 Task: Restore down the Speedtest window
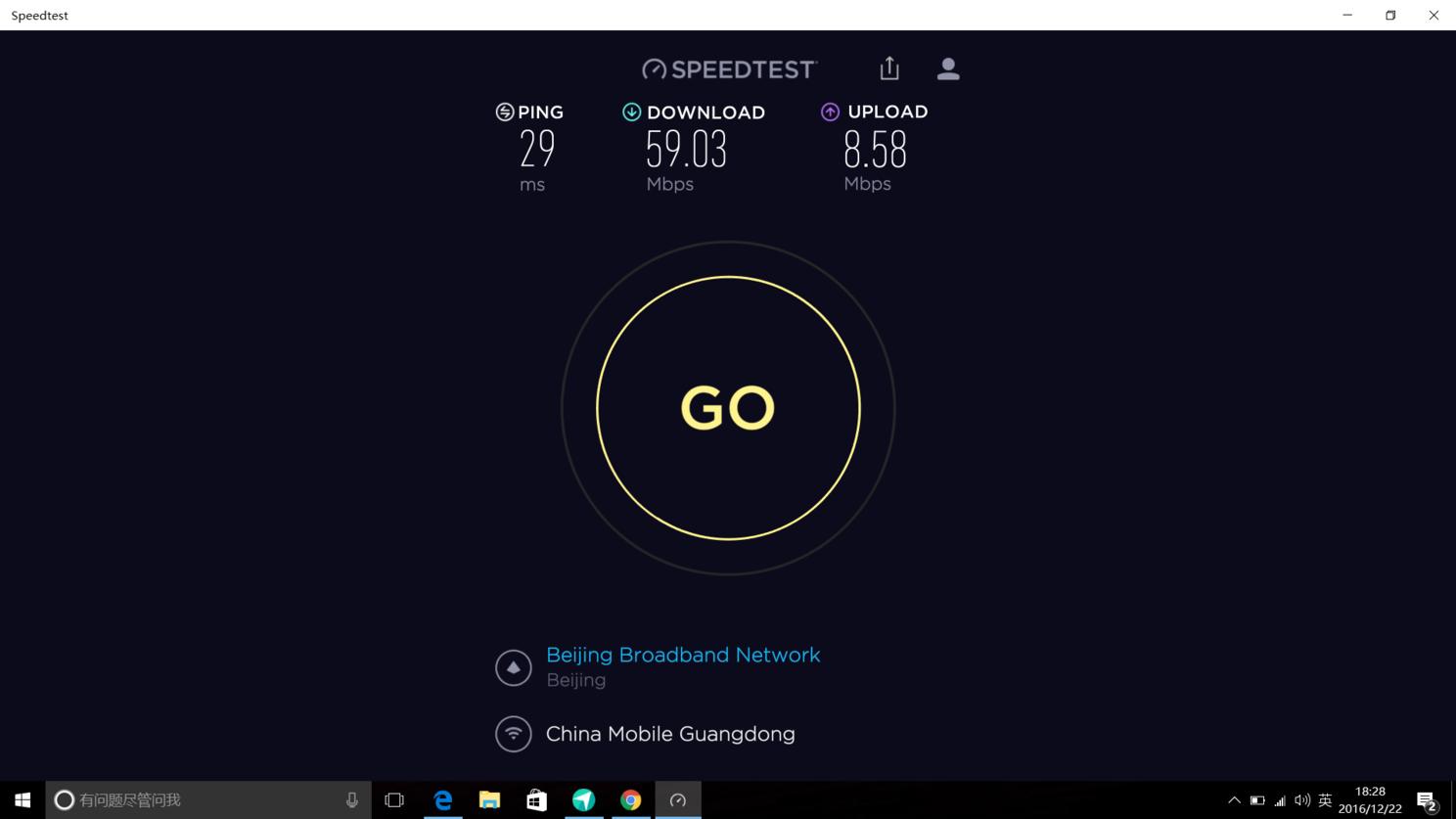tap(1390, 15)
